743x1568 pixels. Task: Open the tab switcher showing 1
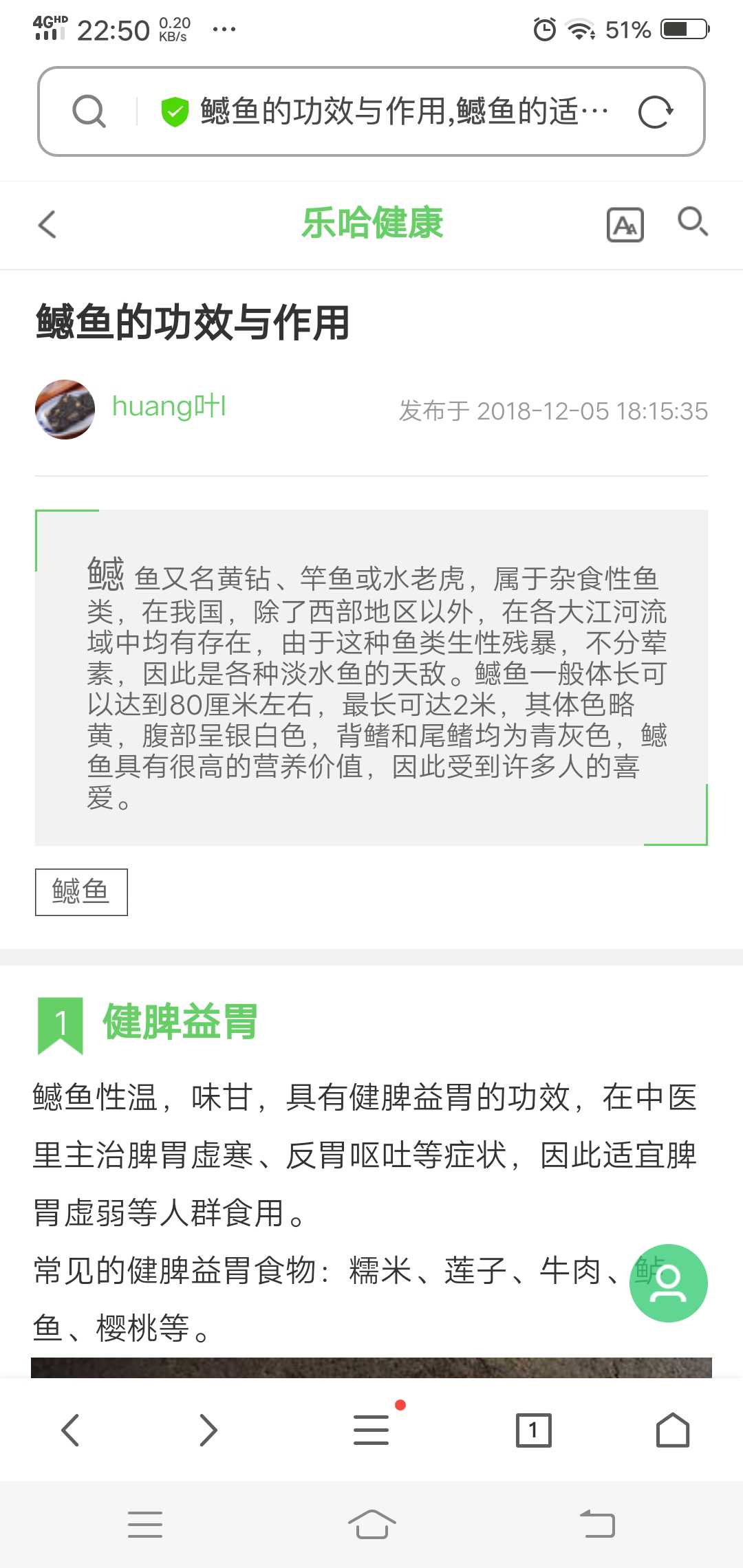[x=534, y=1430]
